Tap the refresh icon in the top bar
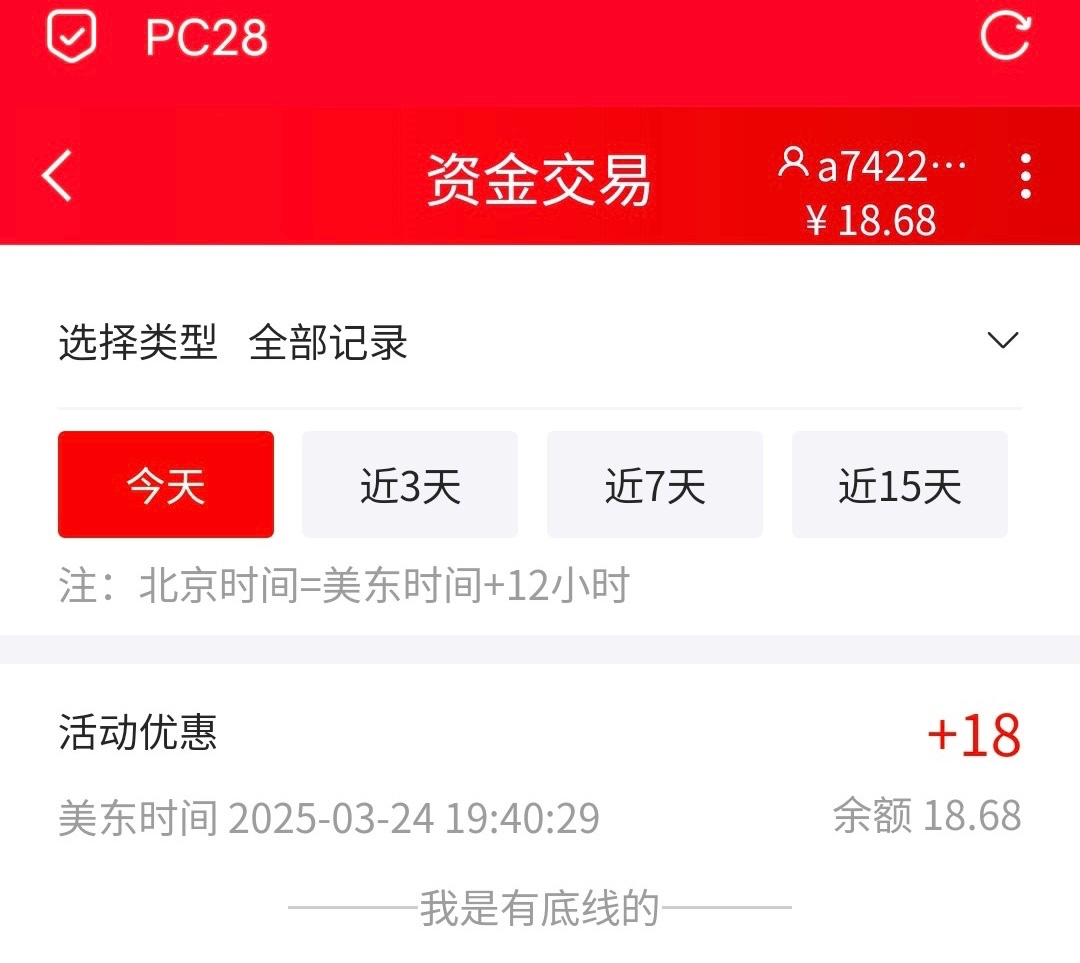Screen dimensions: 1080x963 pyautogui.click(x=1005, y=37)
